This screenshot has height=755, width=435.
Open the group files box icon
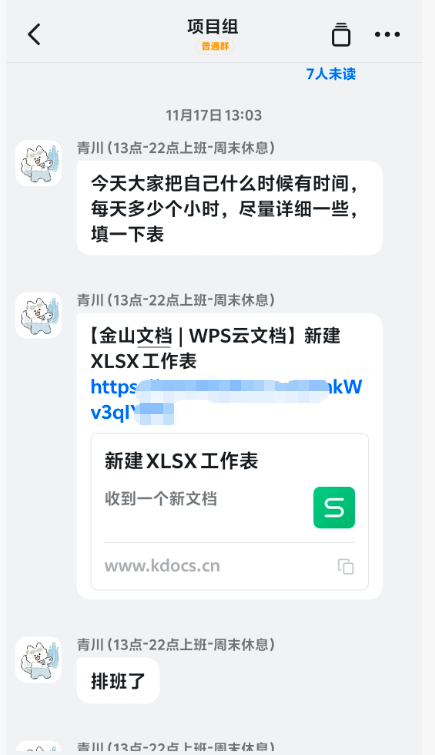[x=341, y=35]
